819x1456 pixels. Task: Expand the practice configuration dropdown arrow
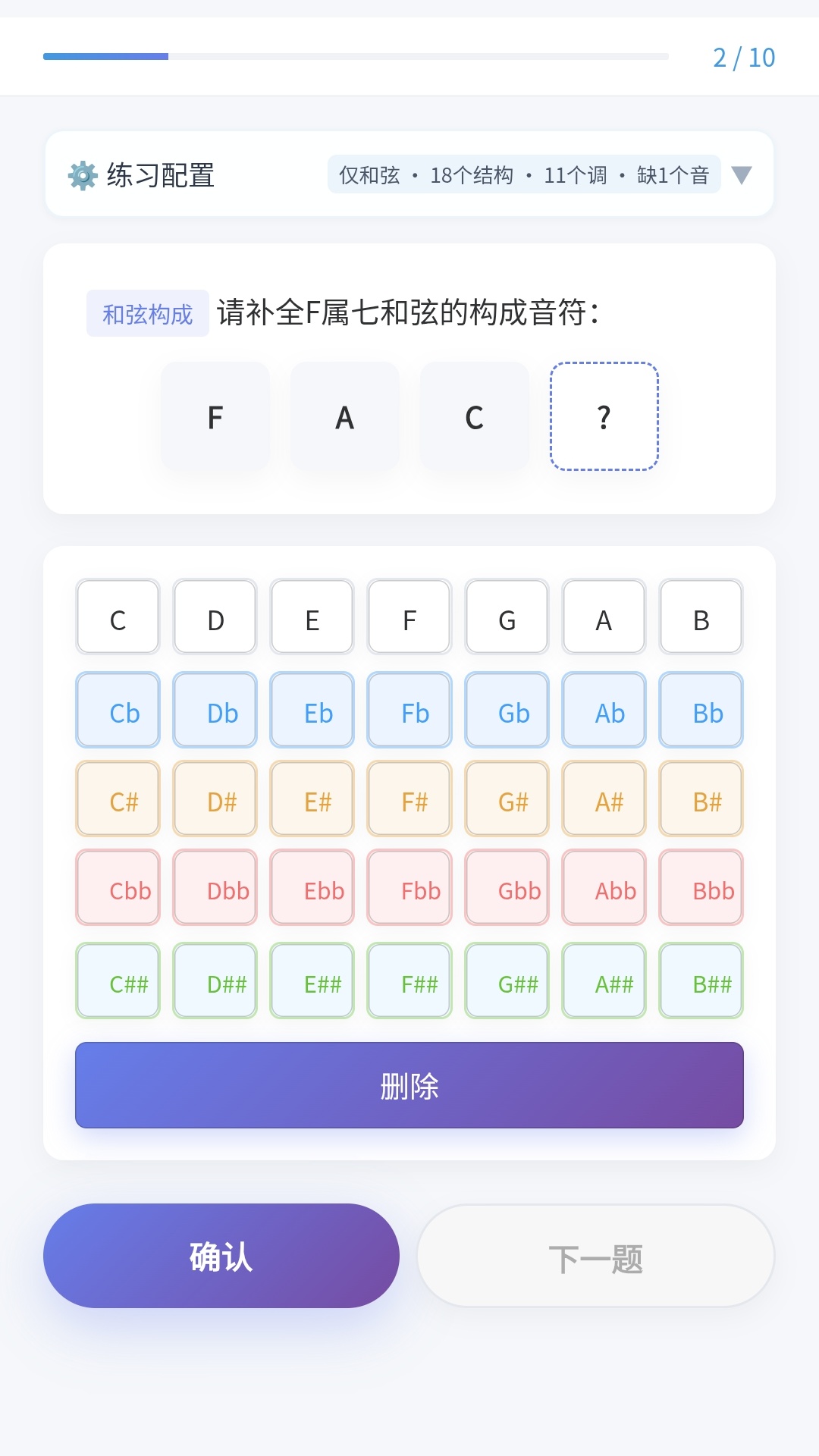point(739,174)
